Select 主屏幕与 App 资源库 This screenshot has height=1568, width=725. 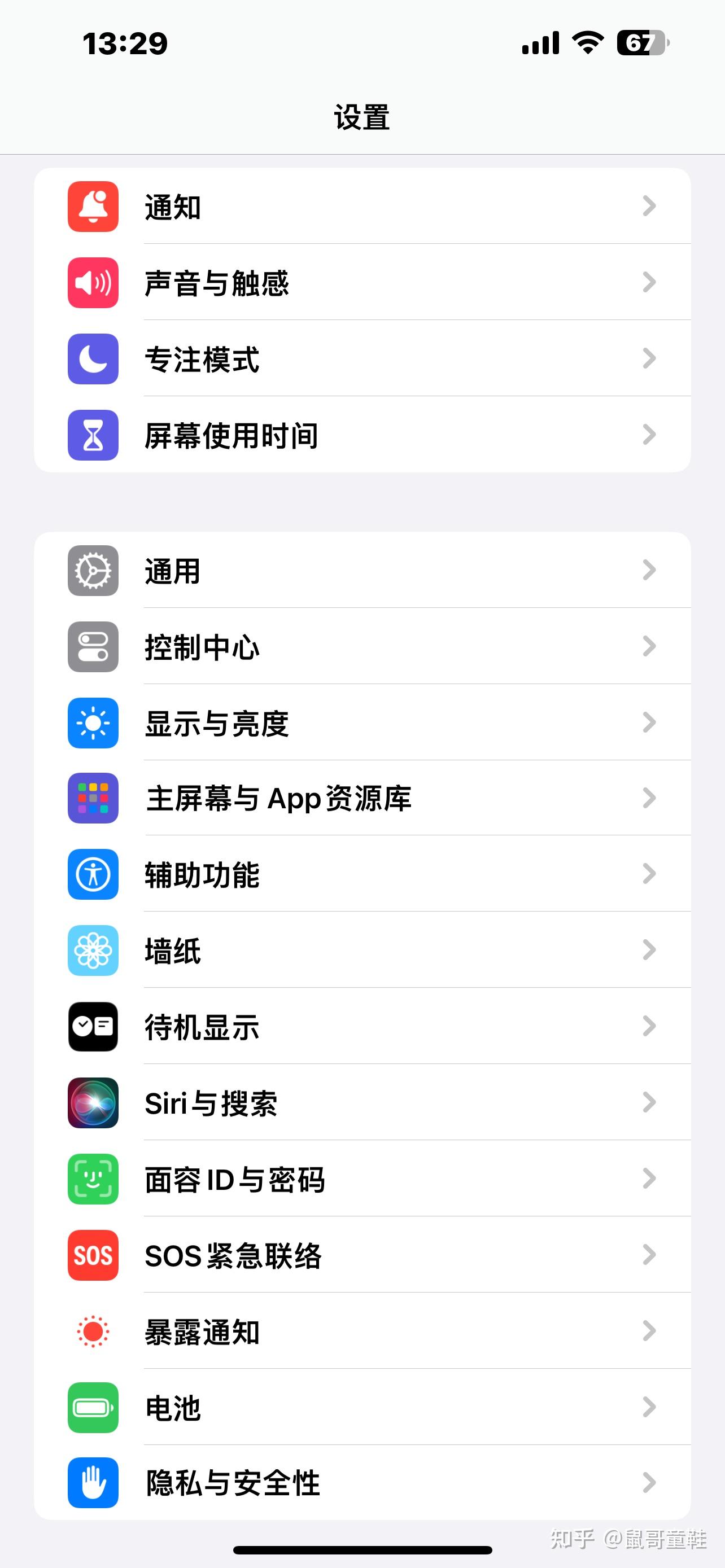pos(361,798)
